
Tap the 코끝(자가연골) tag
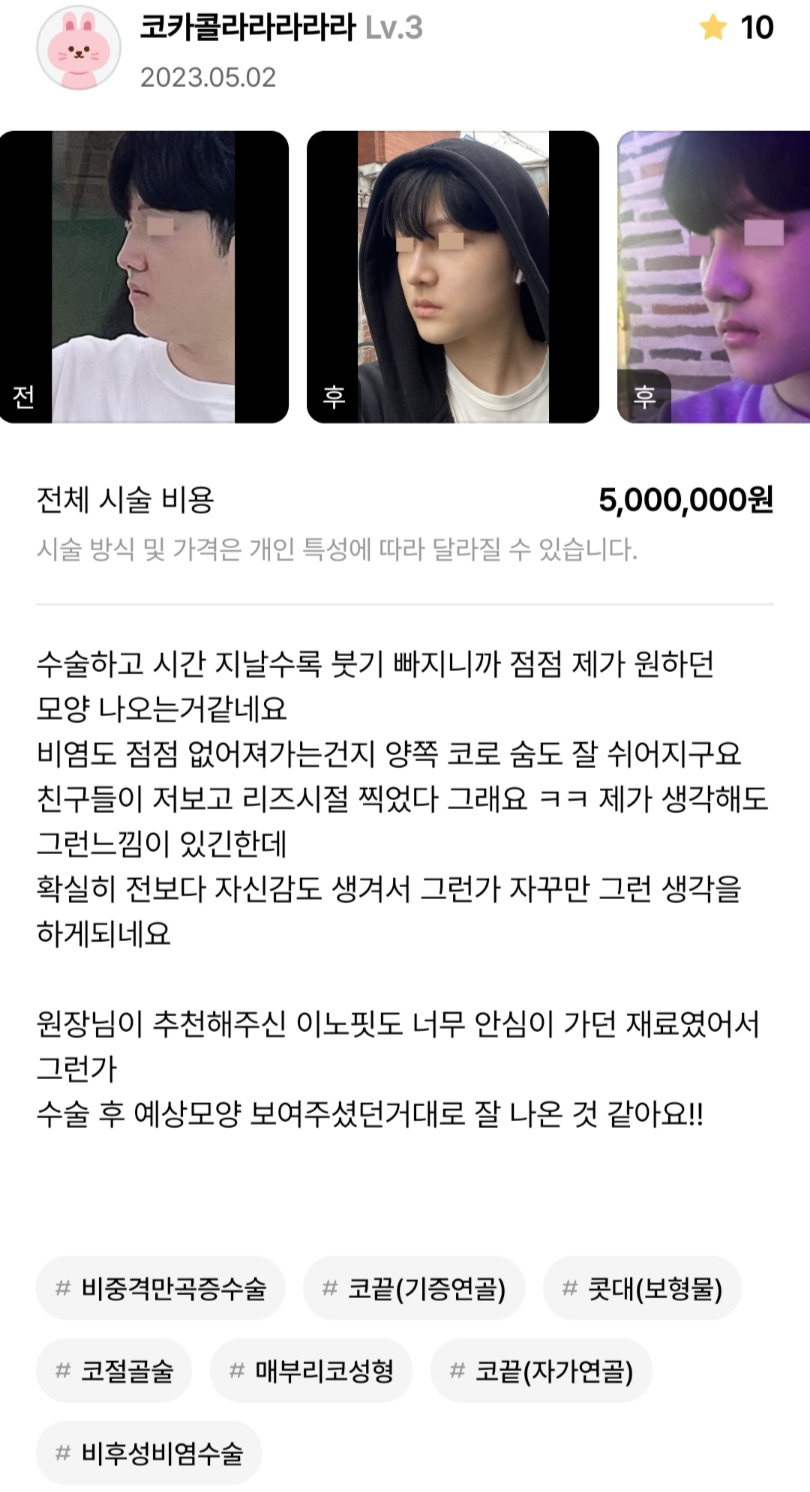click(x=541, y=1370)
